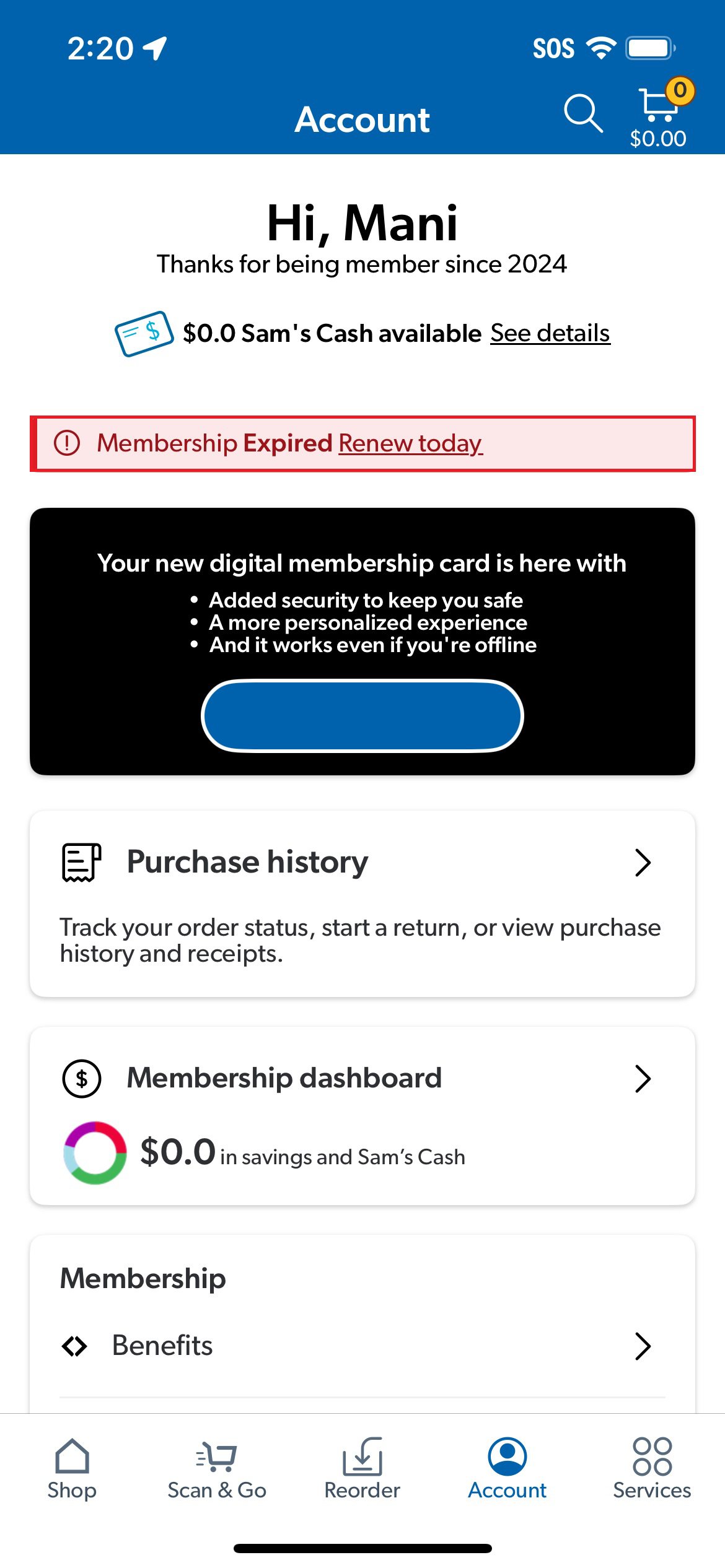Viewport: 725px width, 1568px height.
Task: Tap the Renew today link
Action: click(x=410, y=443)
